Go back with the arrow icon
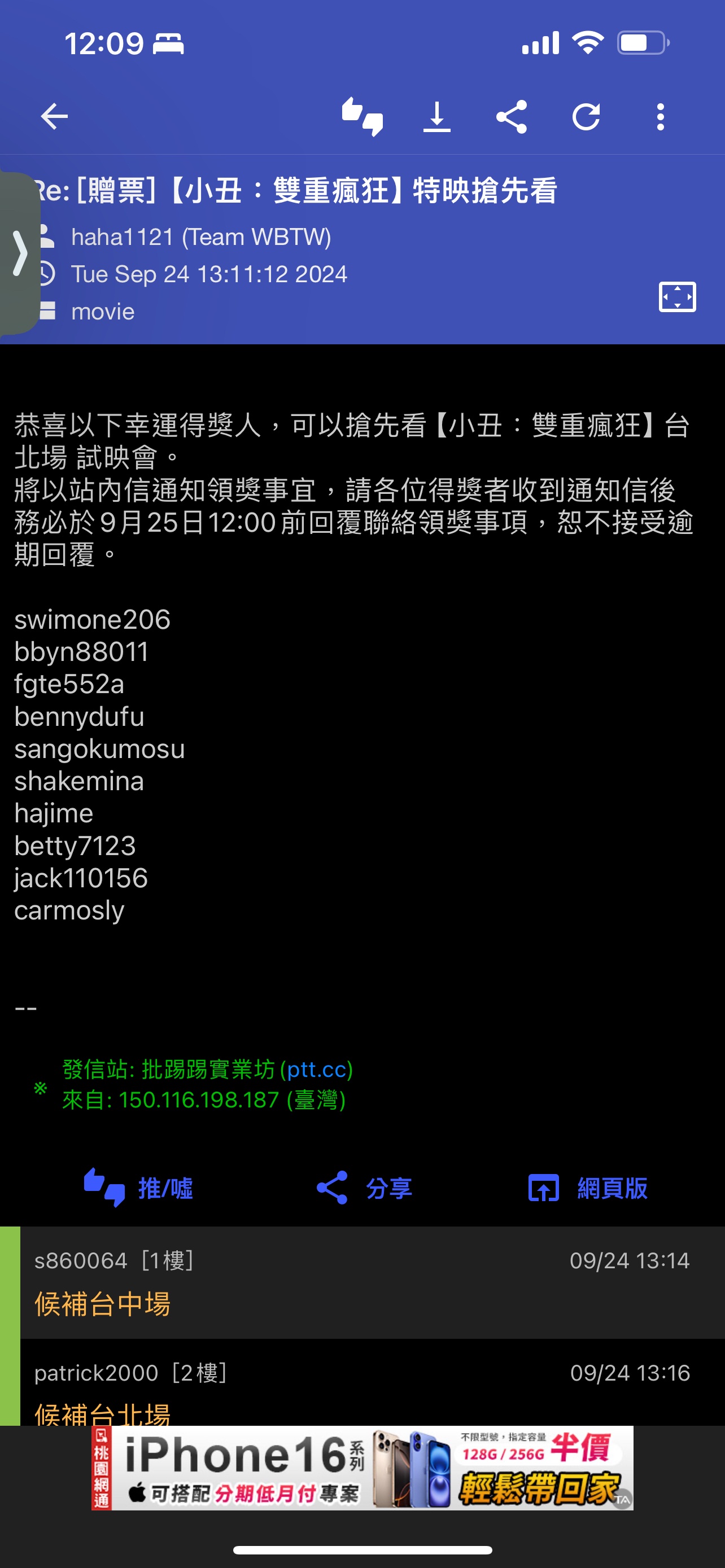This screenshot has width=725, height=1568. pyautogui.click(x=54, y=116)
